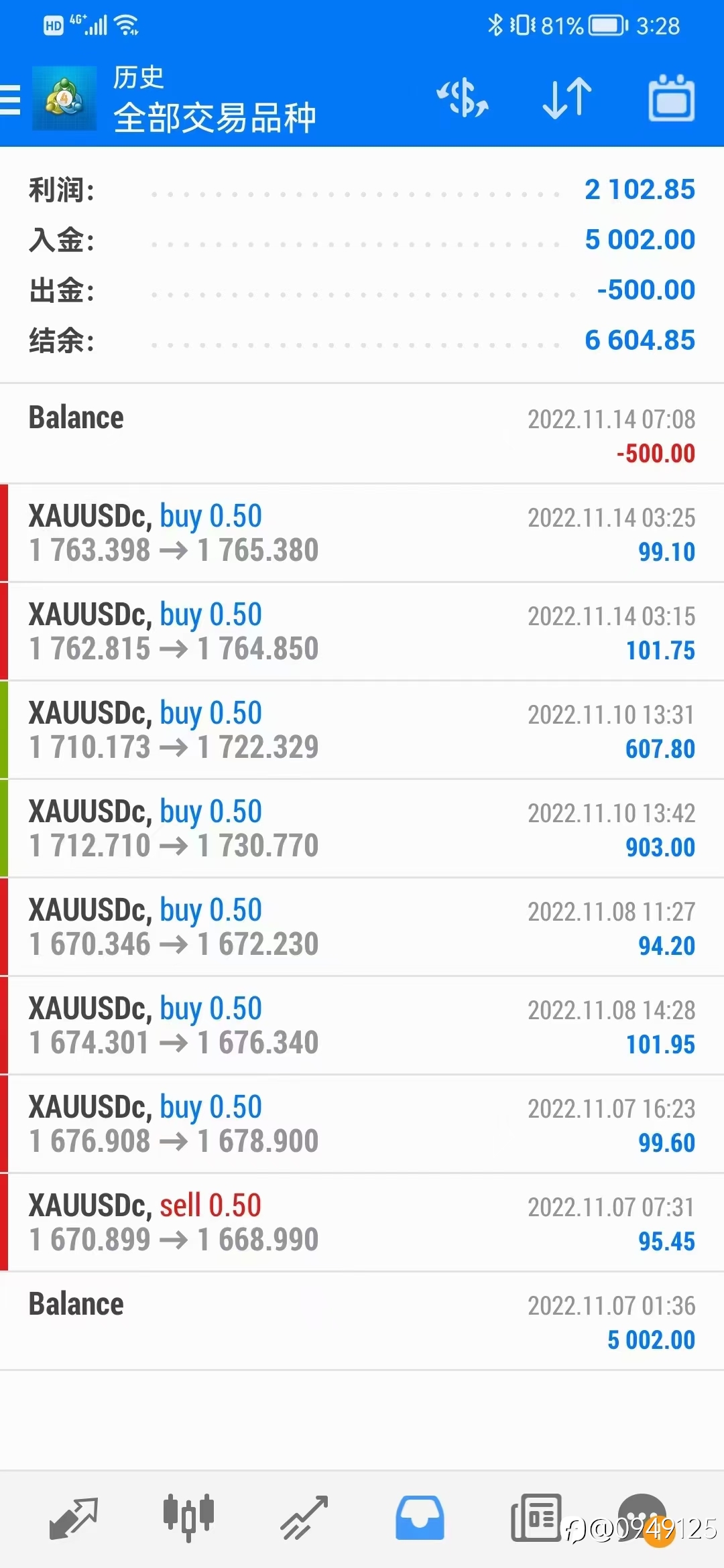Open the trade with profit 607.80

tap(362, 730)
